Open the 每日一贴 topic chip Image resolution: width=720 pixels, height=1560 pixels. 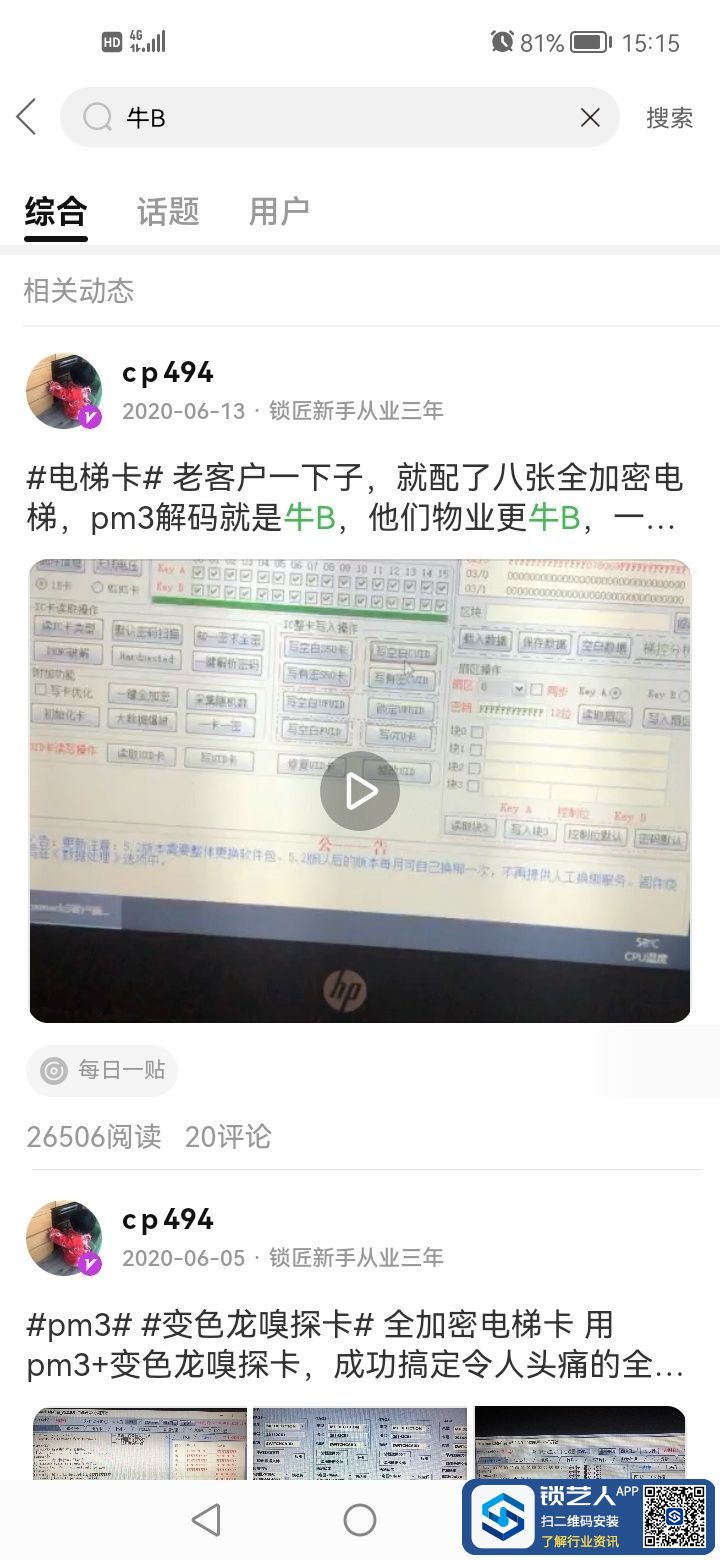coord(102,1070)
